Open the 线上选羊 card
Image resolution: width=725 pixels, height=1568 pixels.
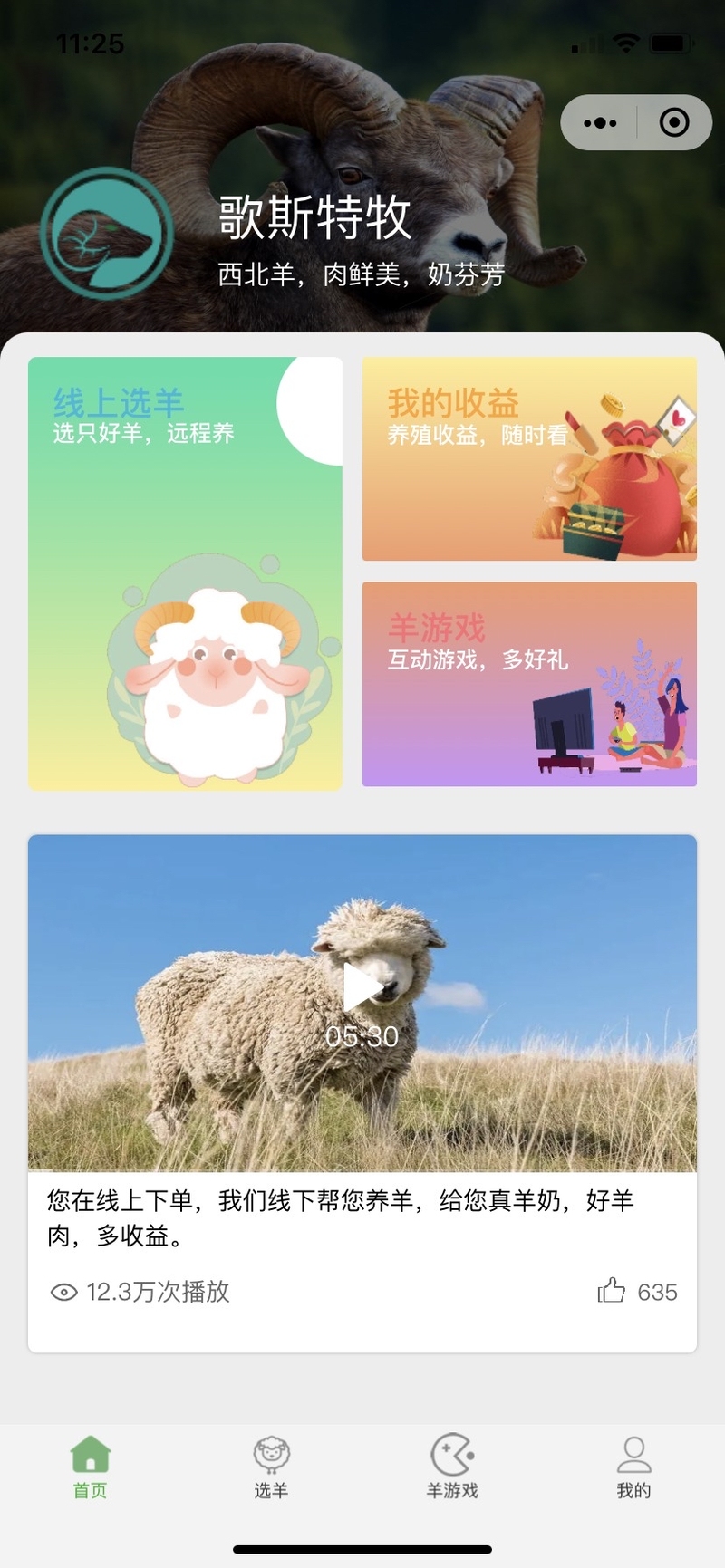click(x=185, y=573)
